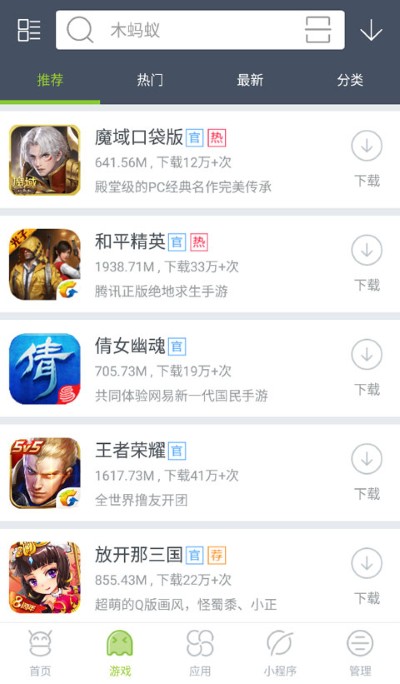The width and height of the screenshot is (400, 684).
Task: Download 放开那三国
Action: 367,576
